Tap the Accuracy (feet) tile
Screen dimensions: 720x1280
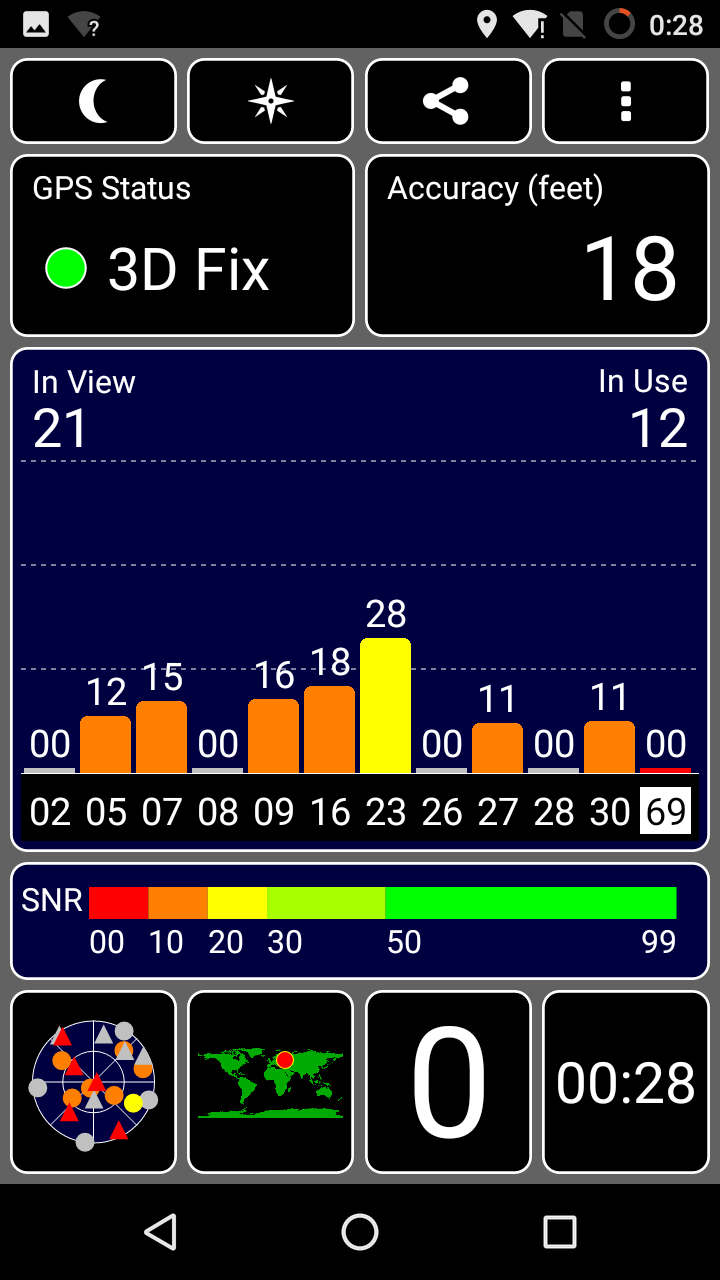[x=537, y=245]
